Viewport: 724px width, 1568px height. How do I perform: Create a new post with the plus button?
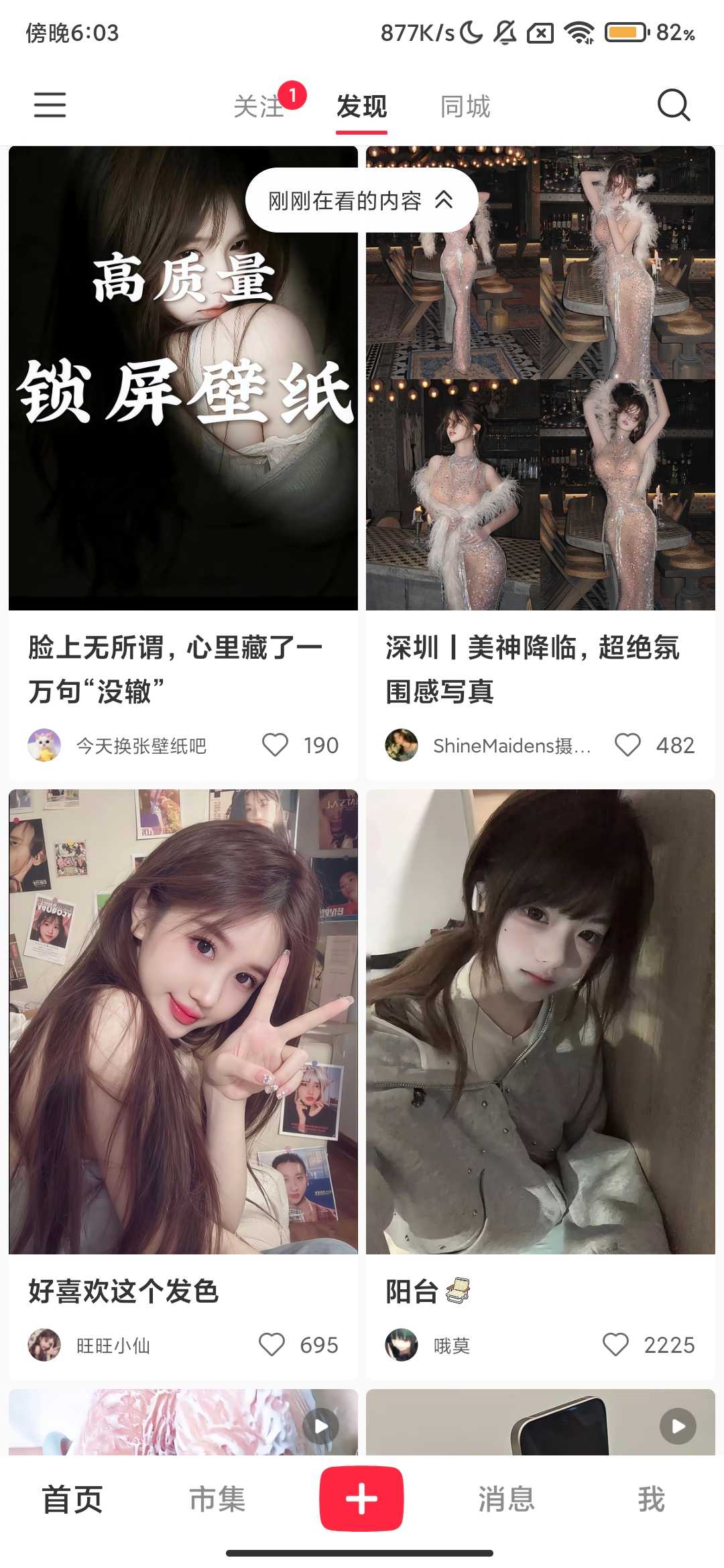click(x=361, y=1499)
